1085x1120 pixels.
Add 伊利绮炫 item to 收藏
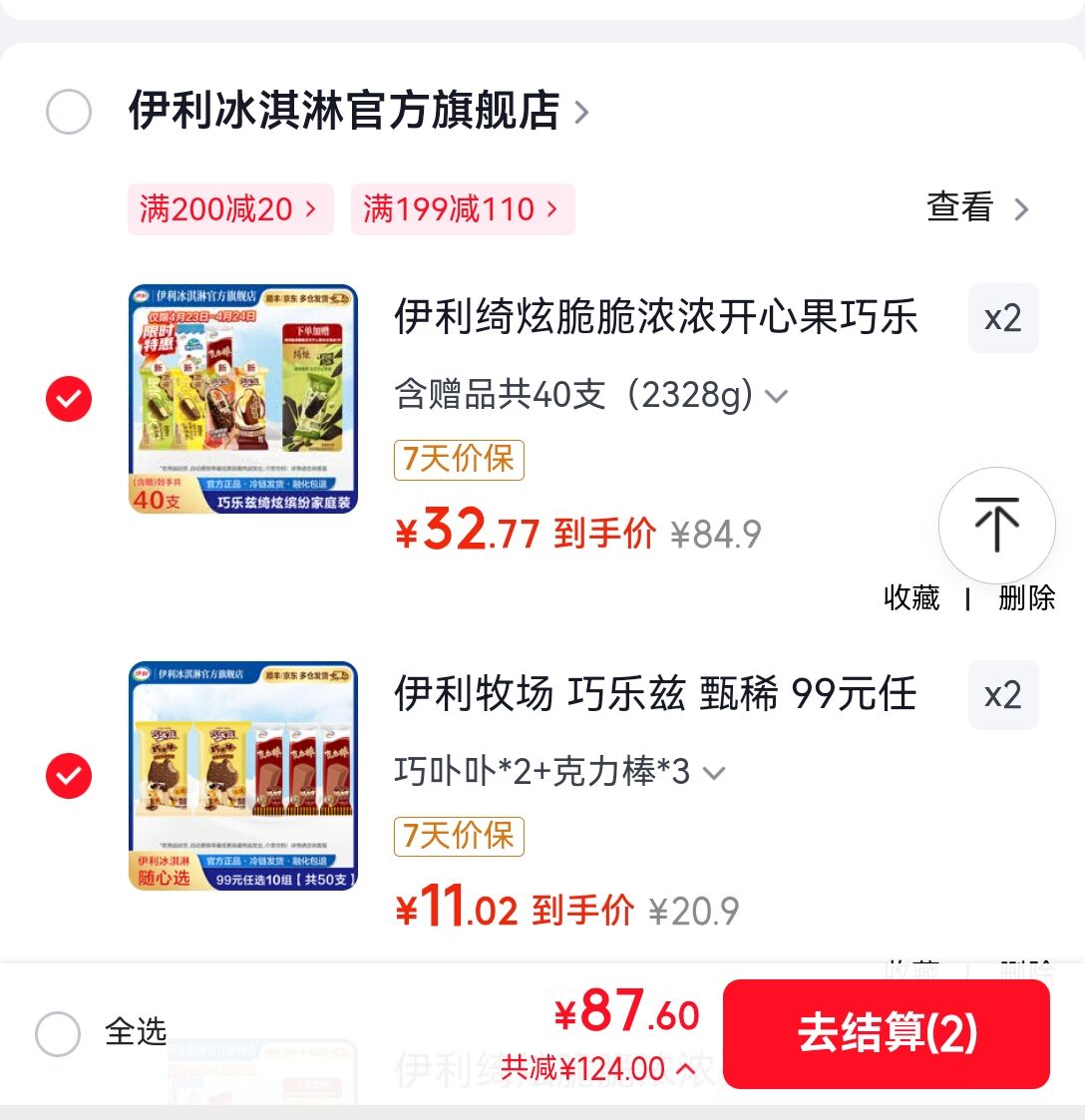(911, 597)
